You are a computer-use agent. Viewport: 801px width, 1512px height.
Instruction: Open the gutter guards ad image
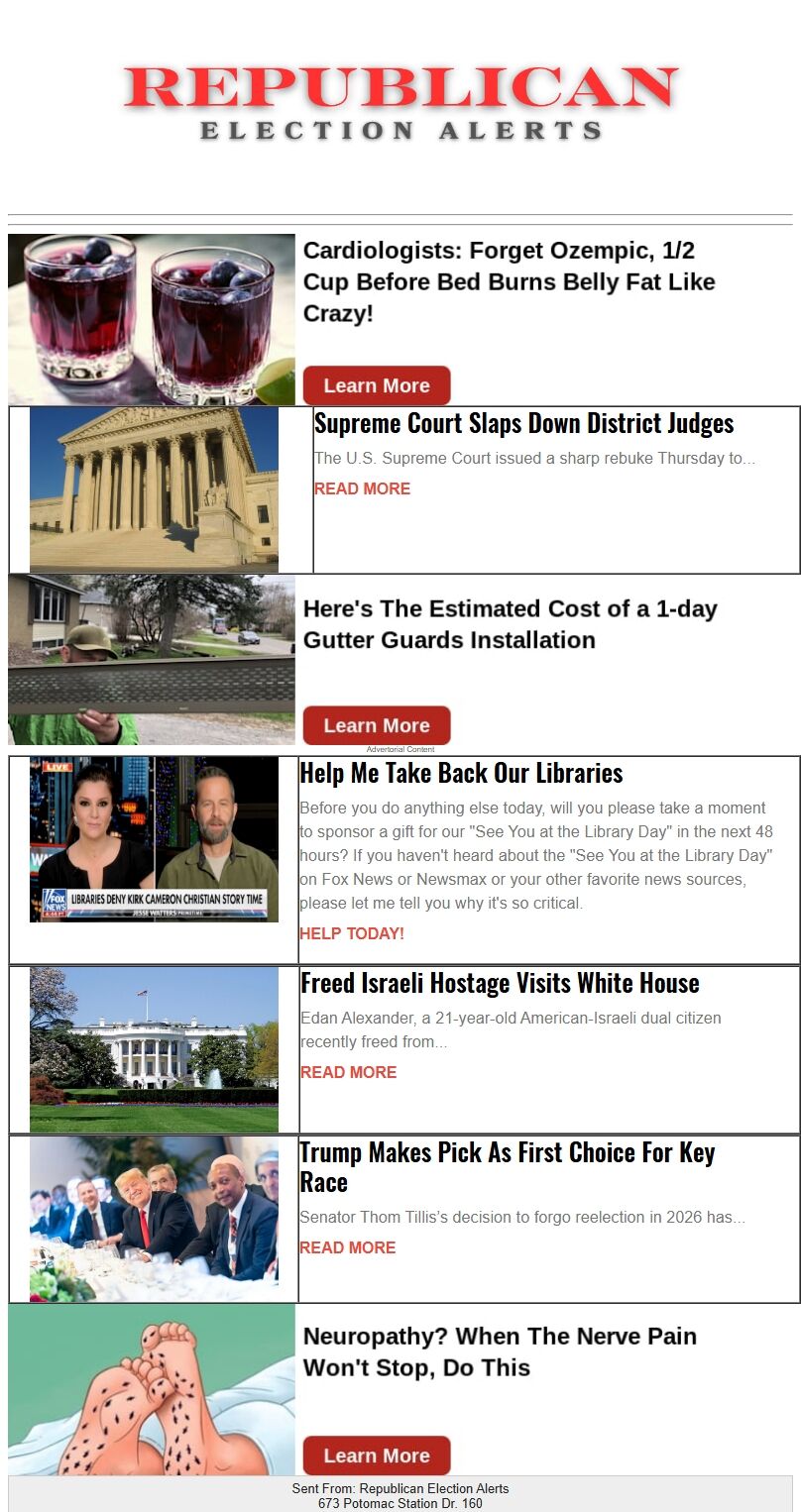[152, 659]
